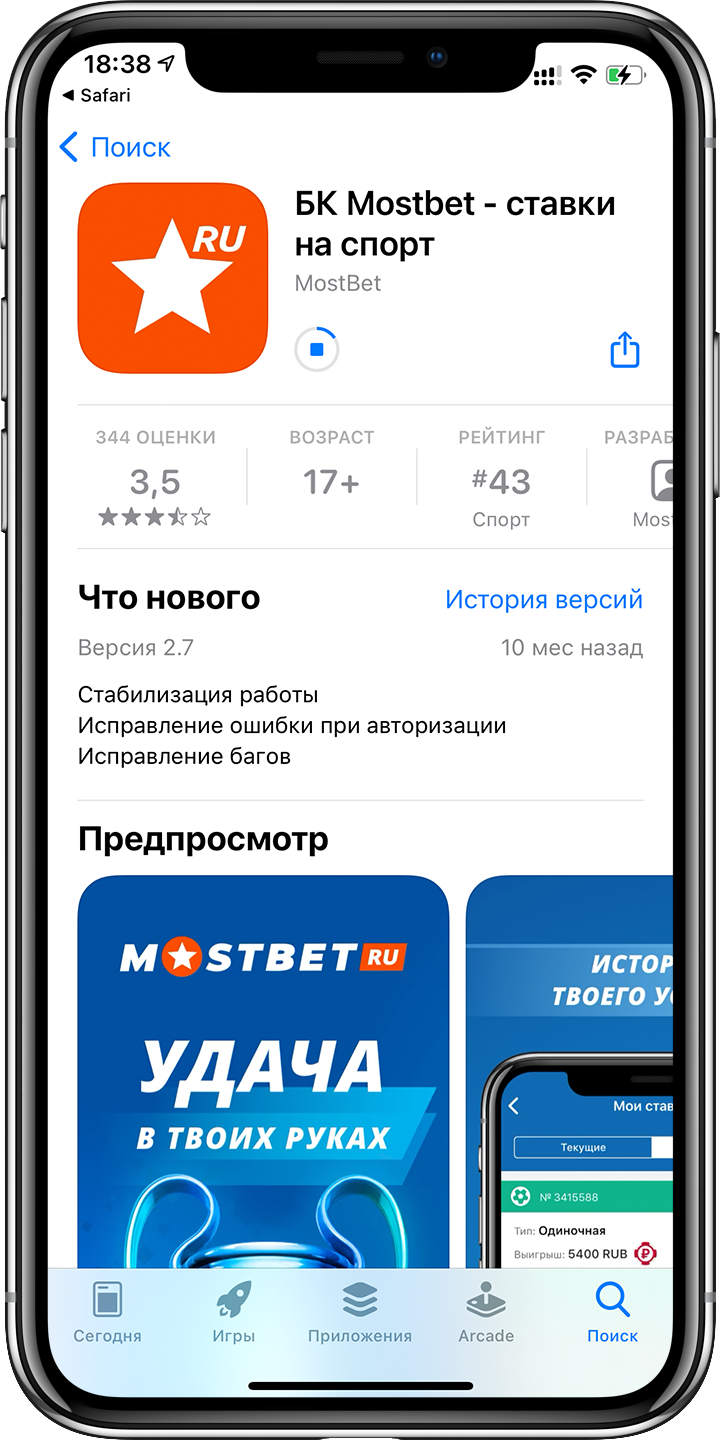Open the first Mostbet preview screenshot
The width and height of the screenshot is (720, 1440).
click(x=263, y=1070)
